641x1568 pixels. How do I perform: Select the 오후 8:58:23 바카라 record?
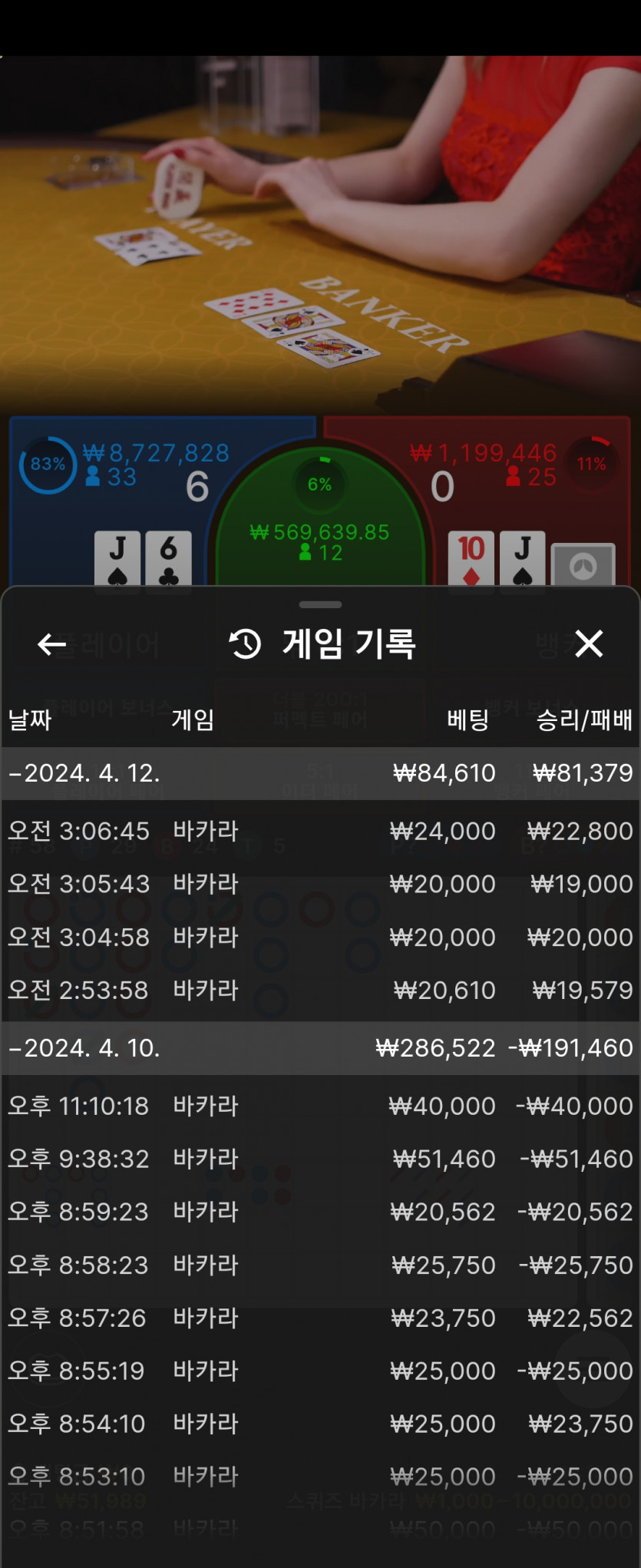pyautogui.click(x=320, y=1265)
